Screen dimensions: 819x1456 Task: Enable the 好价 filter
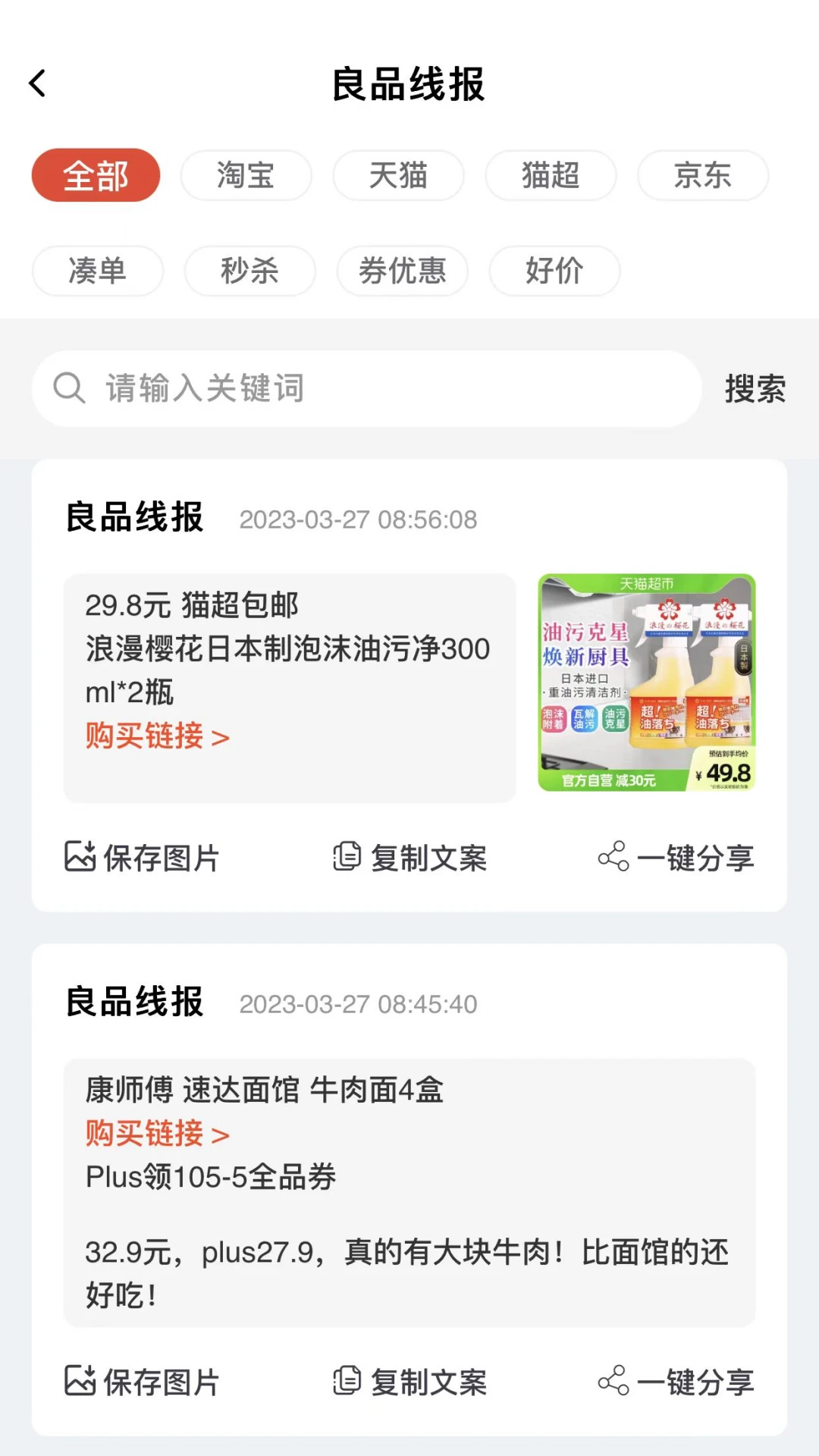point(554,271)
